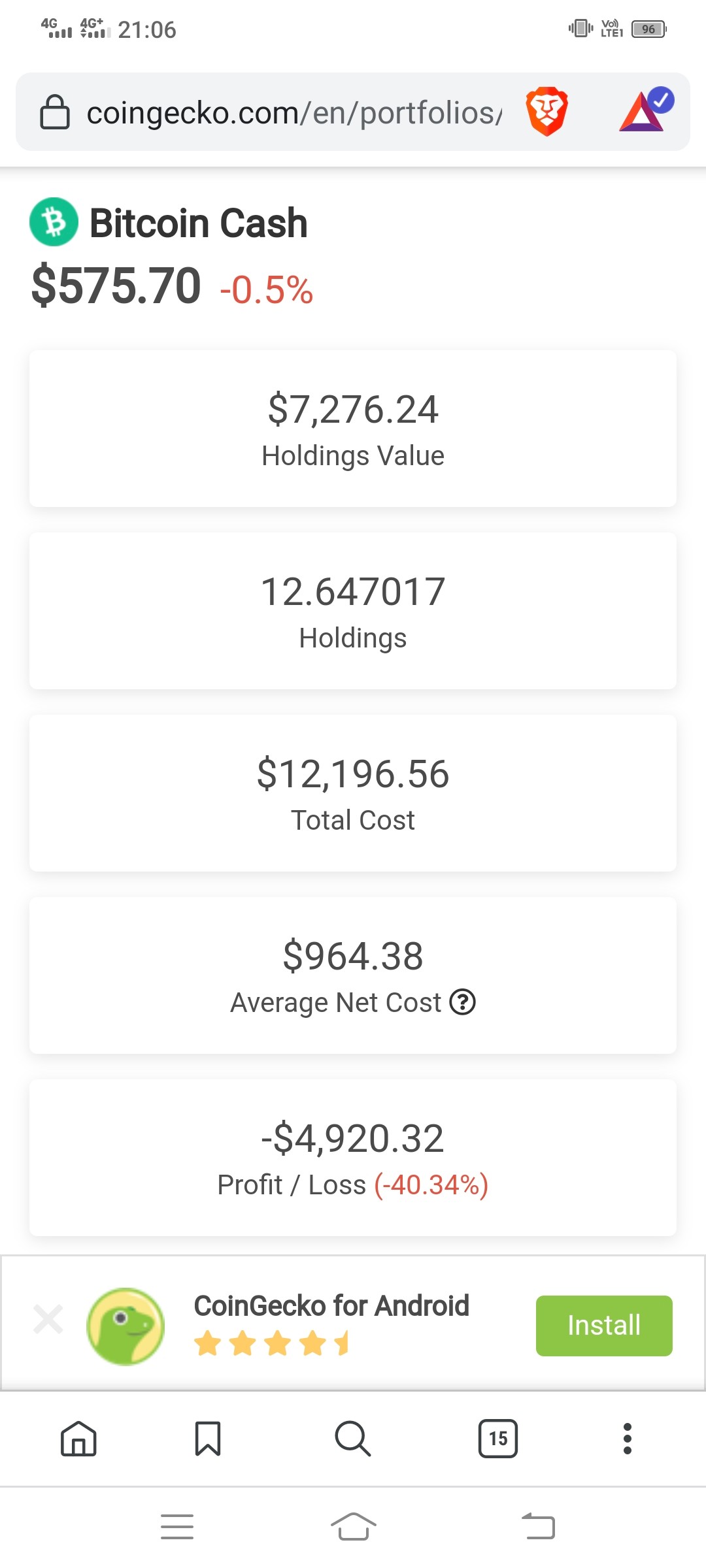Open the 15 open tabs switcher
This screenshot has width=706, height=1568.
point(498,1439)
